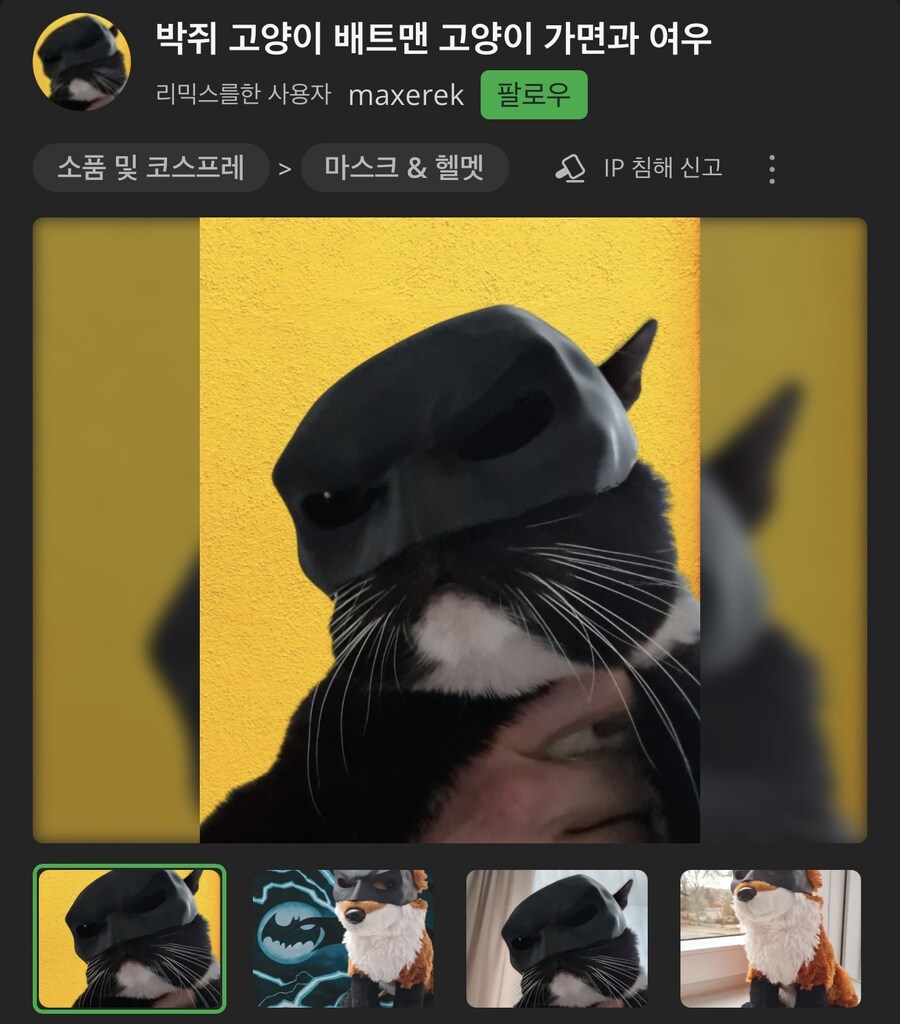The height and width of the screenshot is (1024, 900).
Task: Open the main cat mask photo
Action: click(450, 530)
